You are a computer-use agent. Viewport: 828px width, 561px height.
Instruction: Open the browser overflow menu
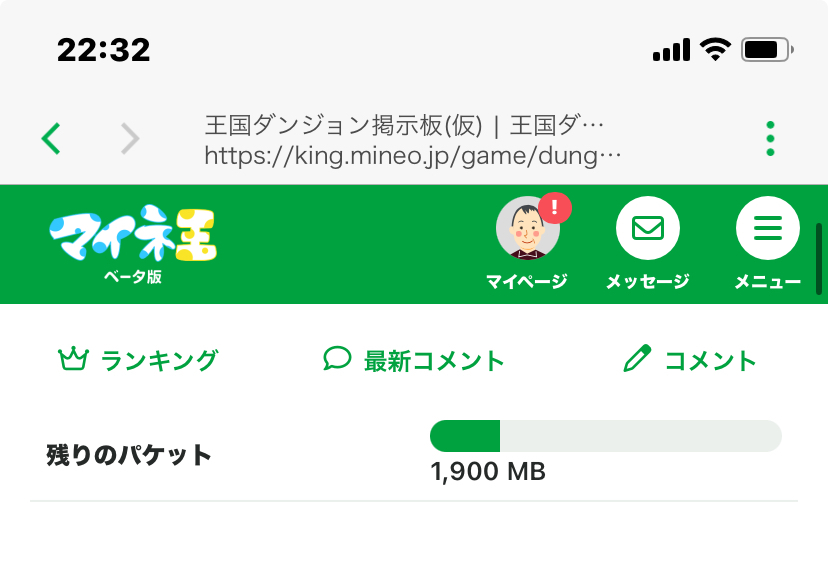(x=769, y=139)
